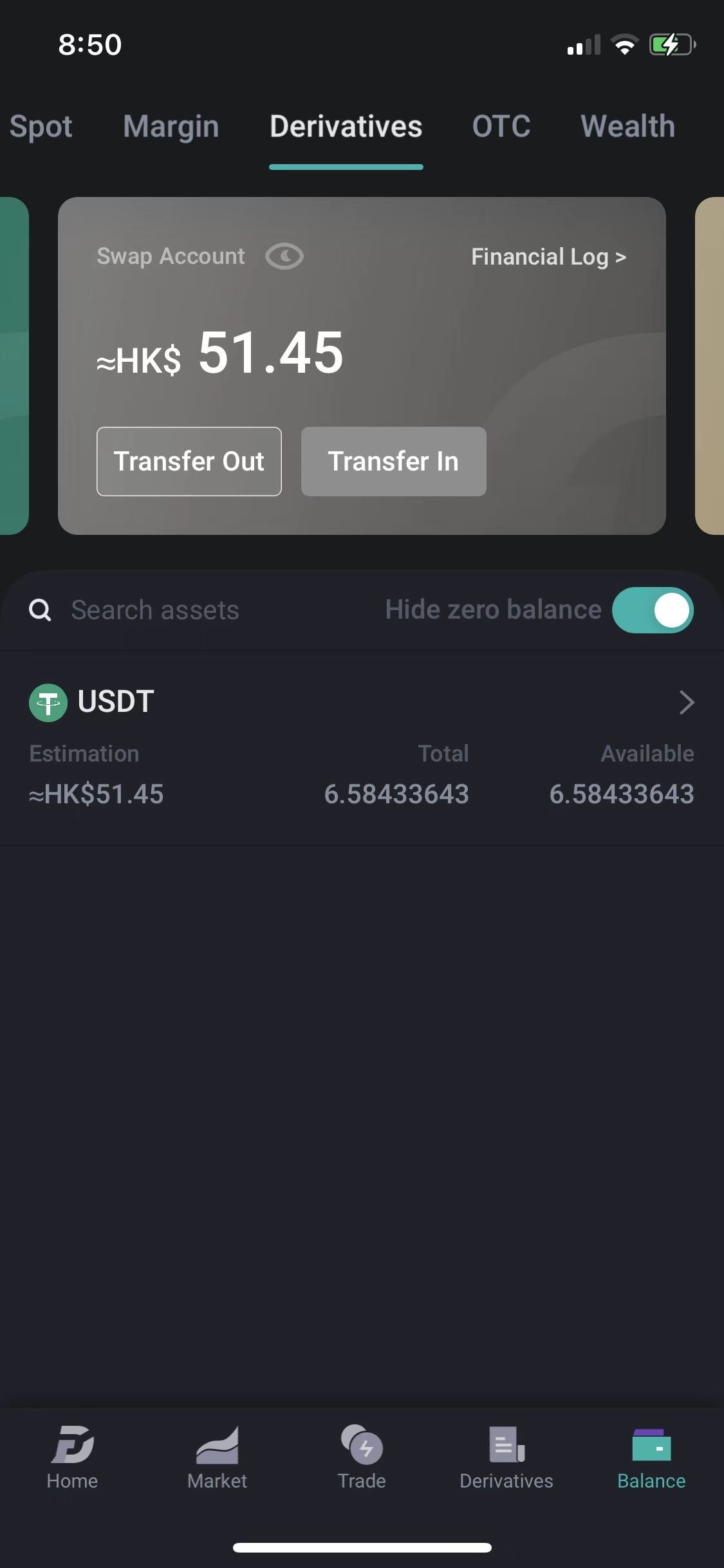
Task: Open the USDT asset details
Action: click(x=362, y=747)
